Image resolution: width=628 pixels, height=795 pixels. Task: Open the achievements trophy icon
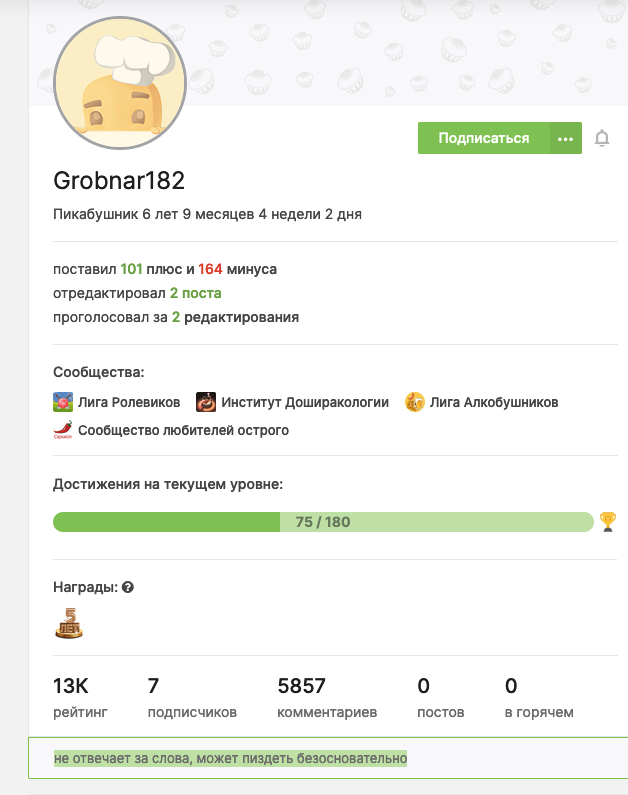(x=608, y=521)
